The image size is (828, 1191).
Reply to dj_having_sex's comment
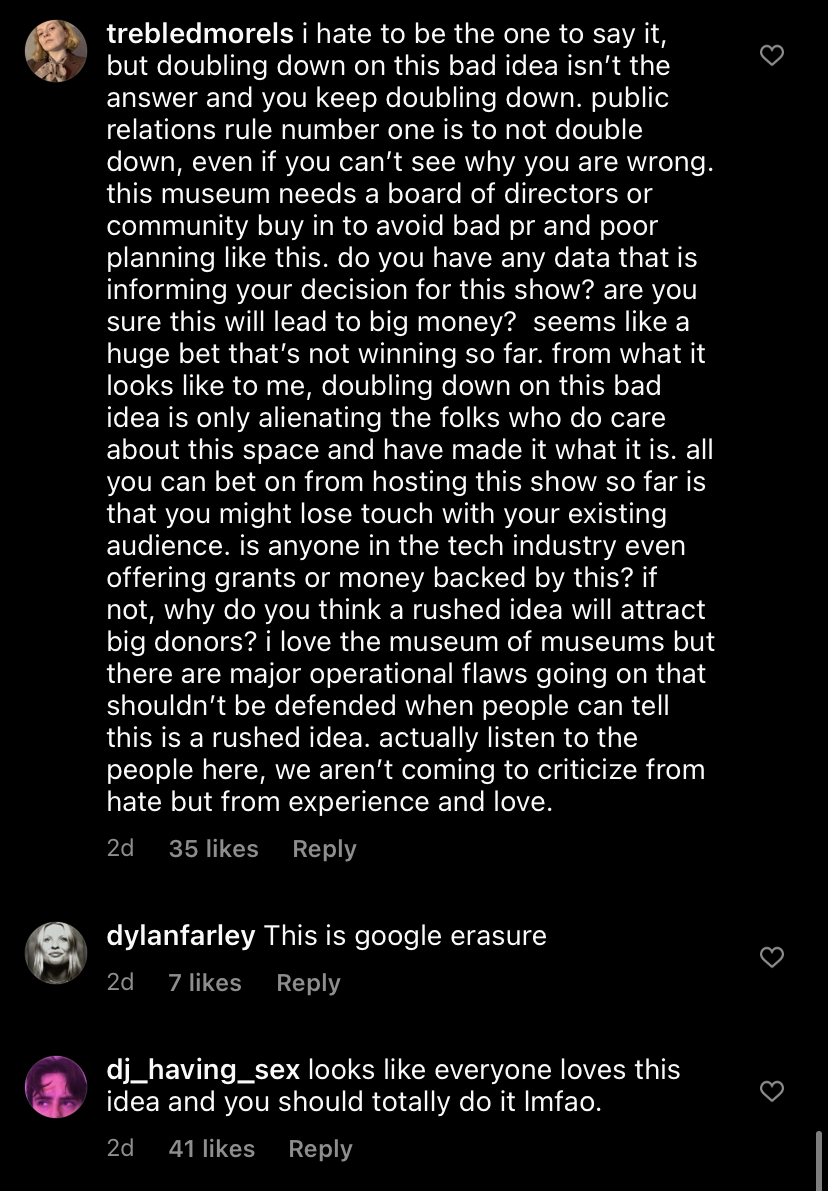[320, 1149]
